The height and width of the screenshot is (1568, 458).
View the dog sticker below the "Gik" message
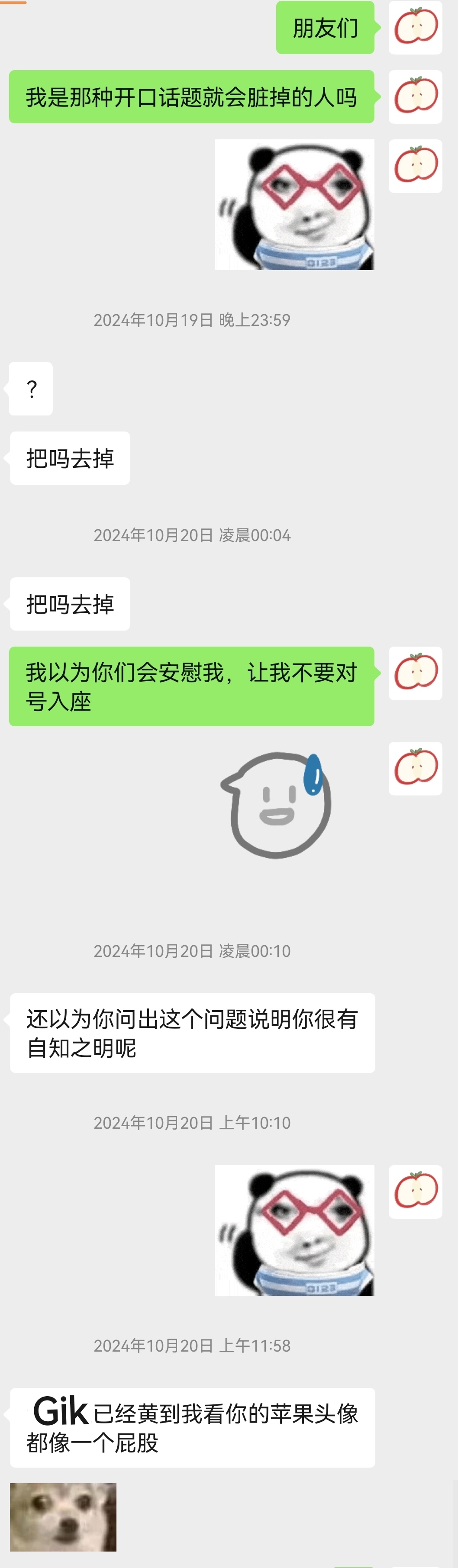click(63, 1517)
